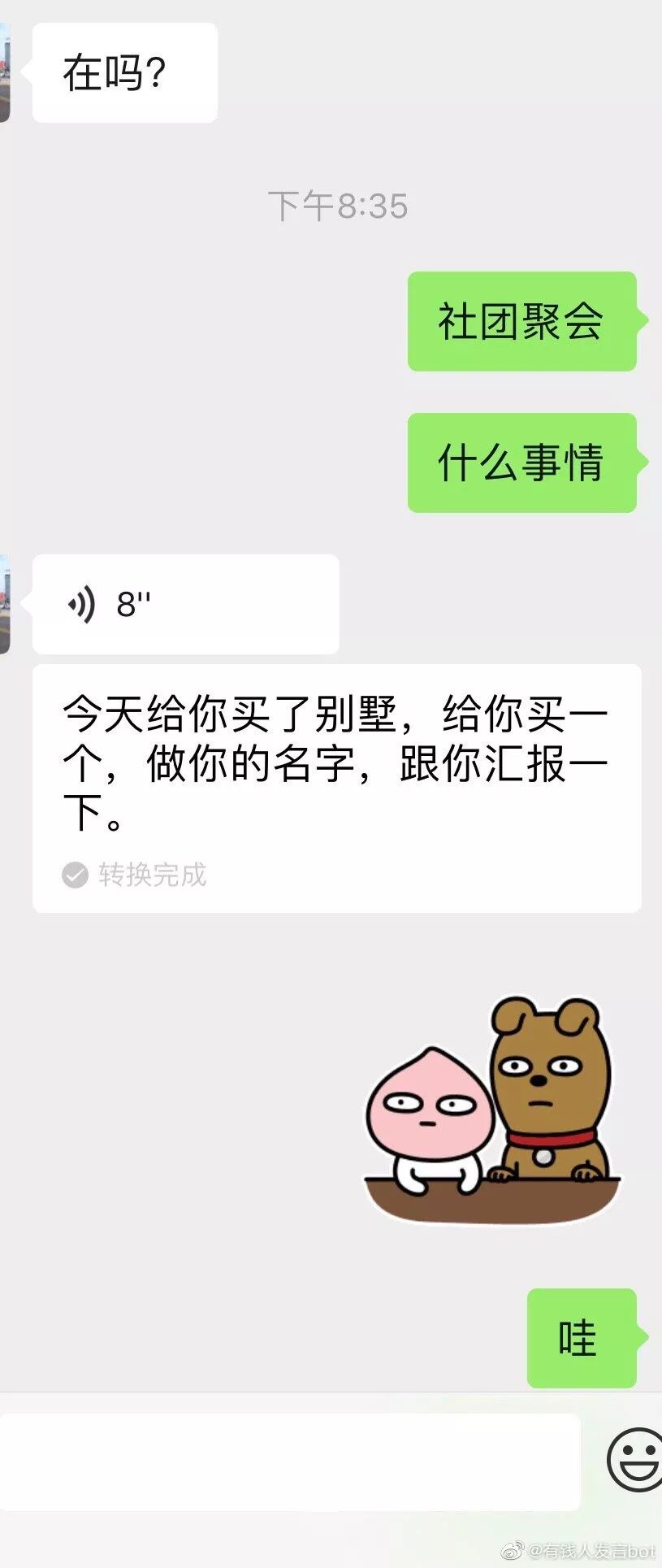Play the 8-second voice message
The height and width of the screenshot is (1568, 662).
tap(185, 604)
